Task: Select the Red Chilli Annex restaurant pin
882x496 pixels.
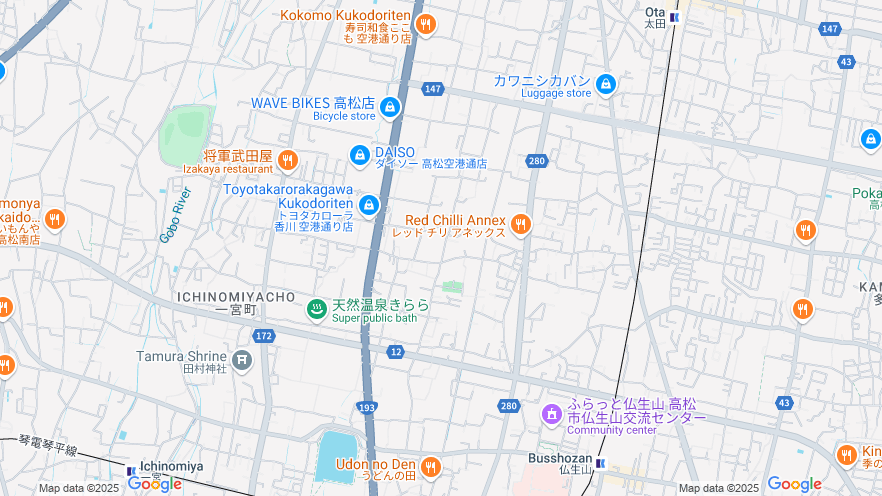Action: 520,224
